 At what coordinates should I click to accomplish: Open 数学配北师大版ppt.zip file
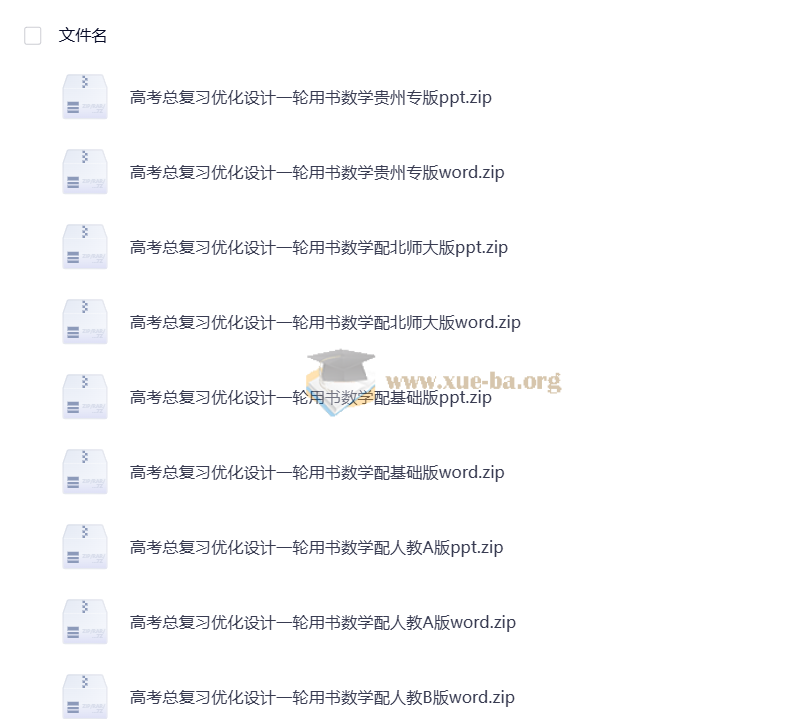(319, 248)
